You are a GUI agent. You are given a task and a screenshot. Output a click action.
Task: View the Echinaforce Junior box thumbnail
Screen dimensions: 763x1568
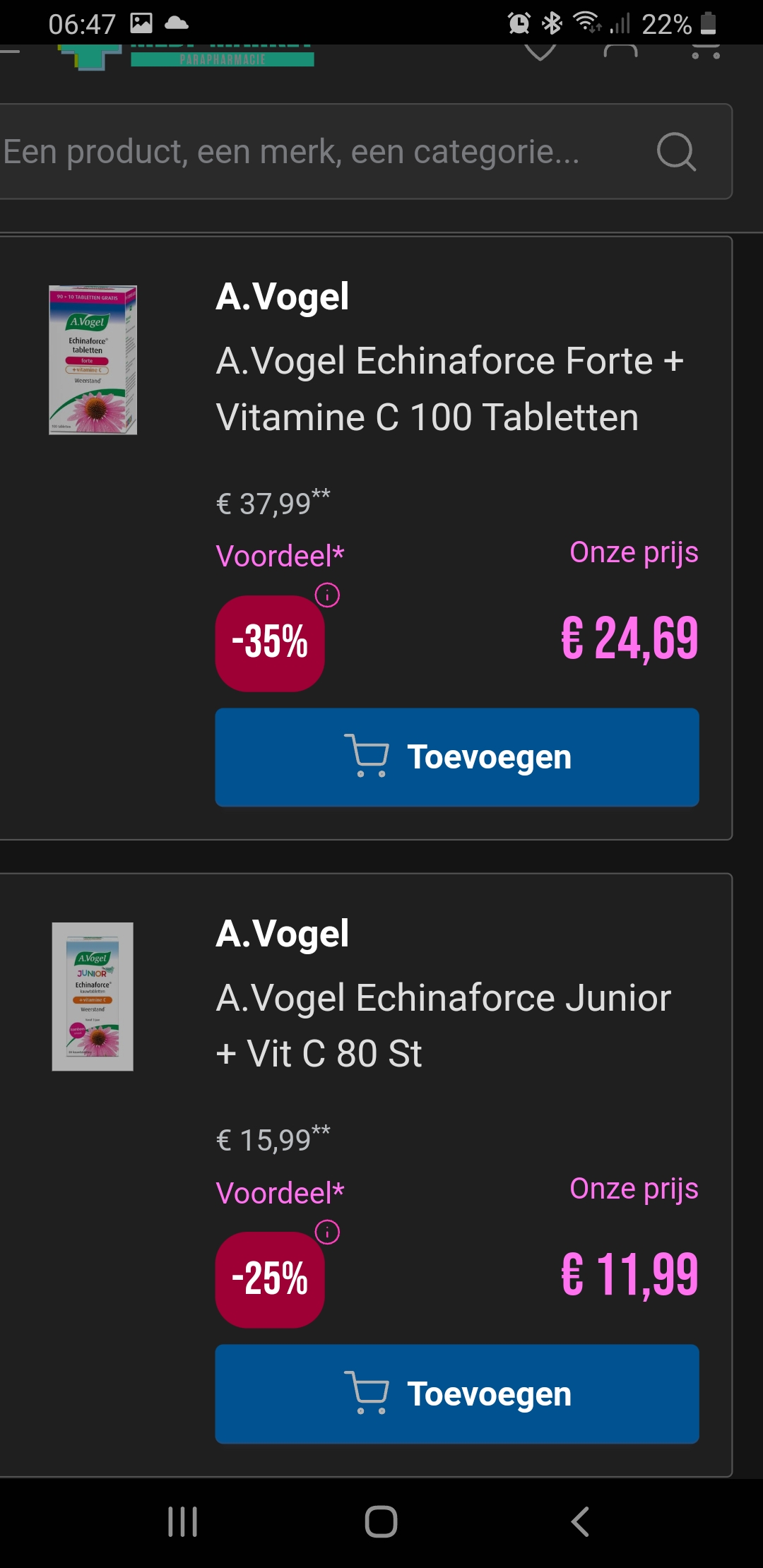(93, 996)
